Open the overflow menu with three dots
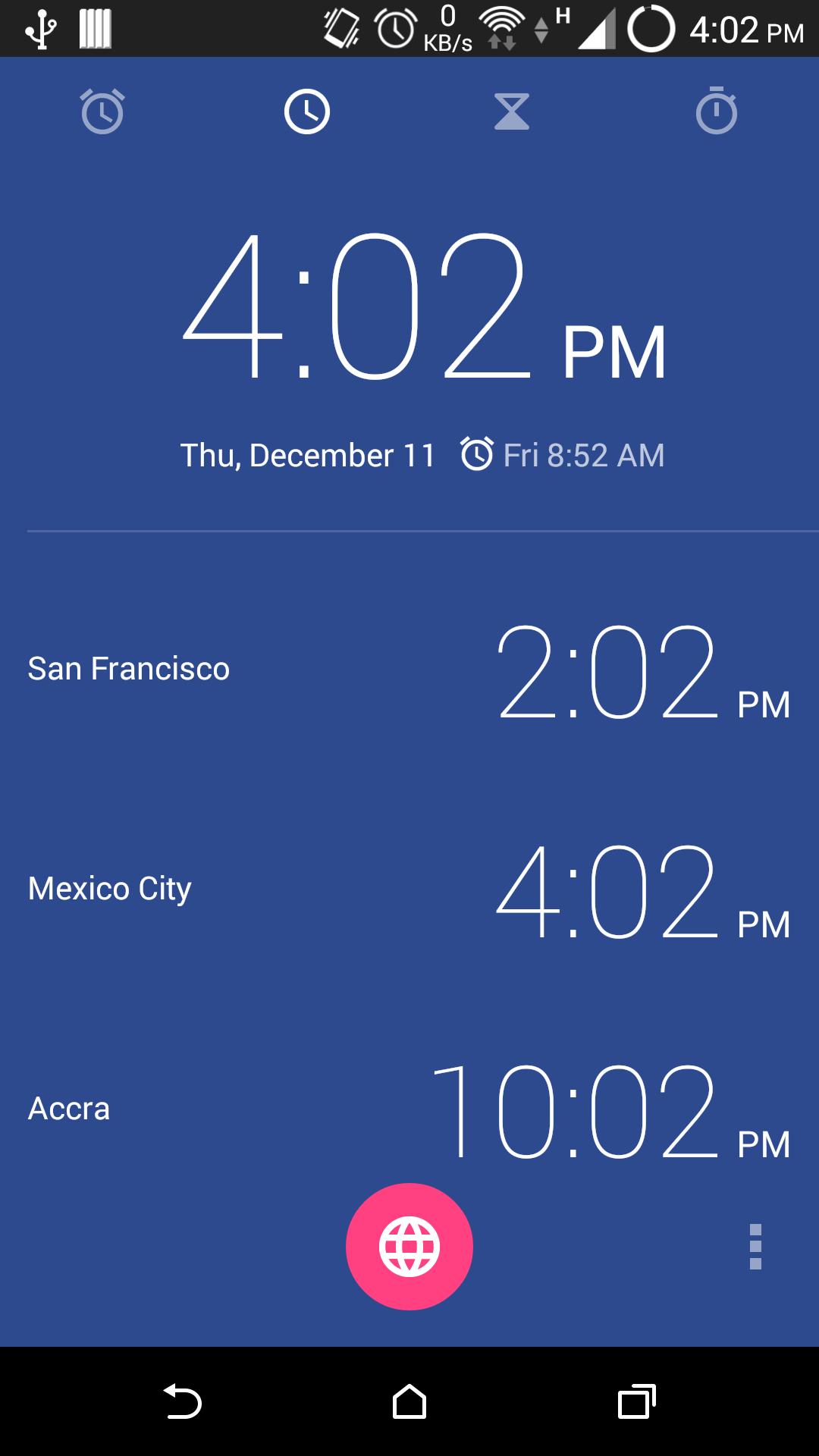 click(x=755, y=1247)
